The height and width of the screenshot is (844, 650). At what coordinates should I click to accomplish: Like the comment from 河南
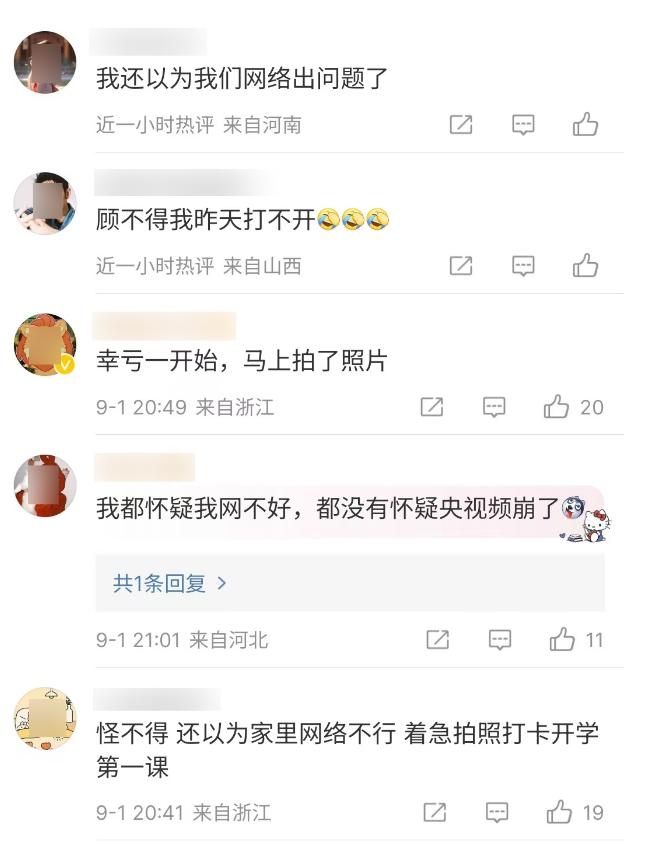[x=585, y=125]
